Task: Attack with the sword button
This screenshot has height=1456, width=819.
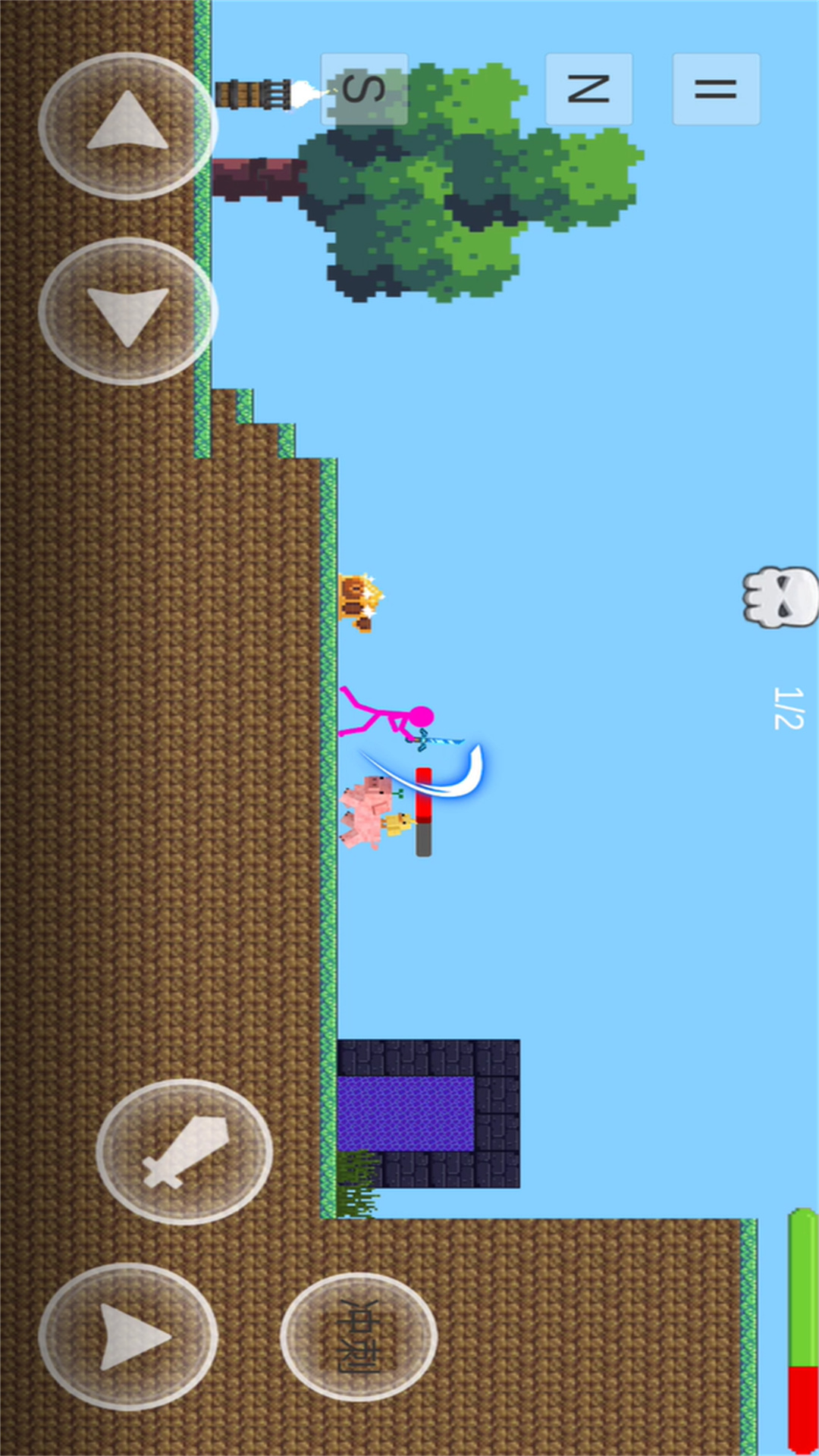Action: pos(184,1152)
